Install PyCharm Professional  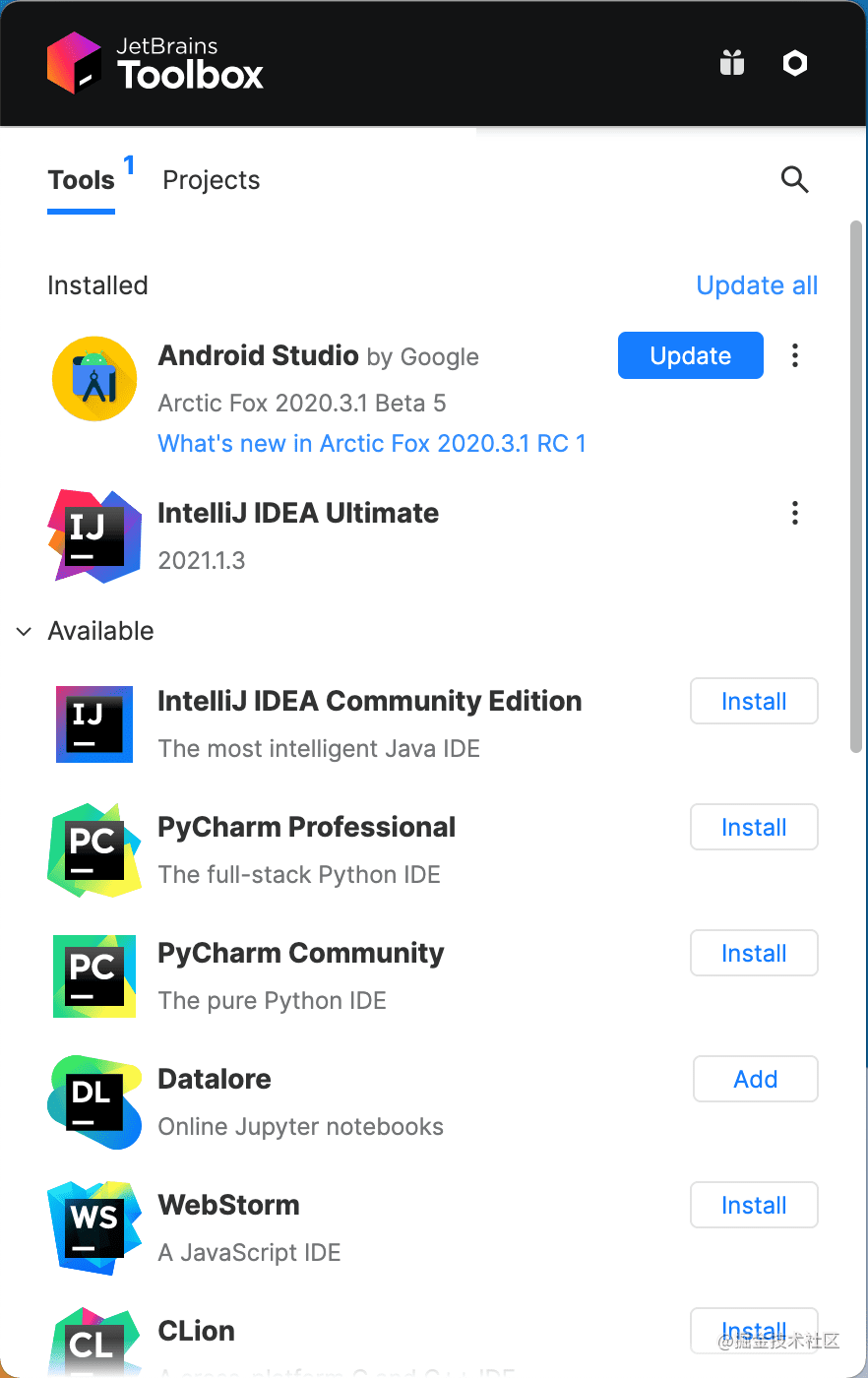tap(754, 827)
